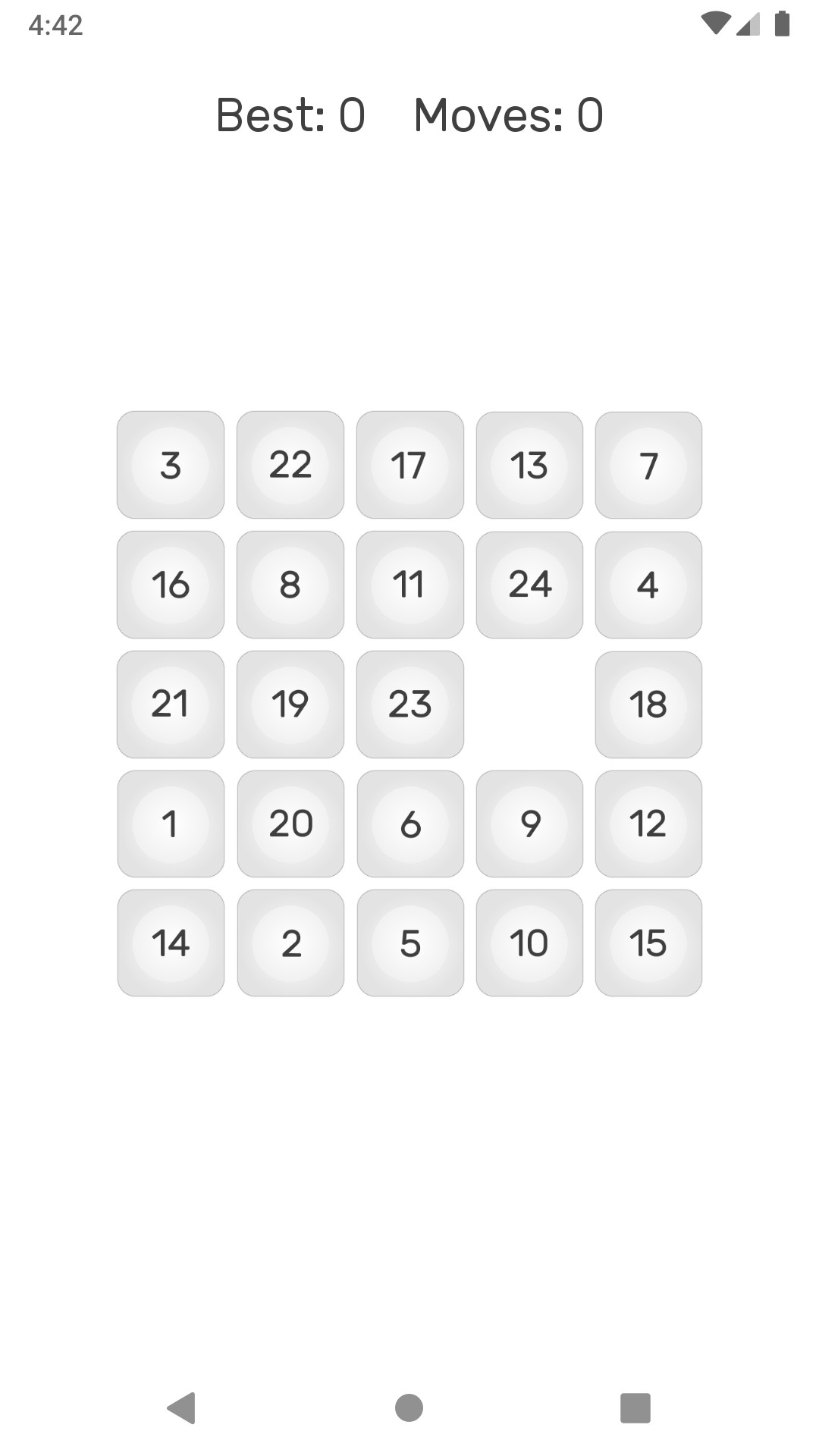Tap tile number 22
This screenshot has width=819, height=1456.
tap(290, 465)
